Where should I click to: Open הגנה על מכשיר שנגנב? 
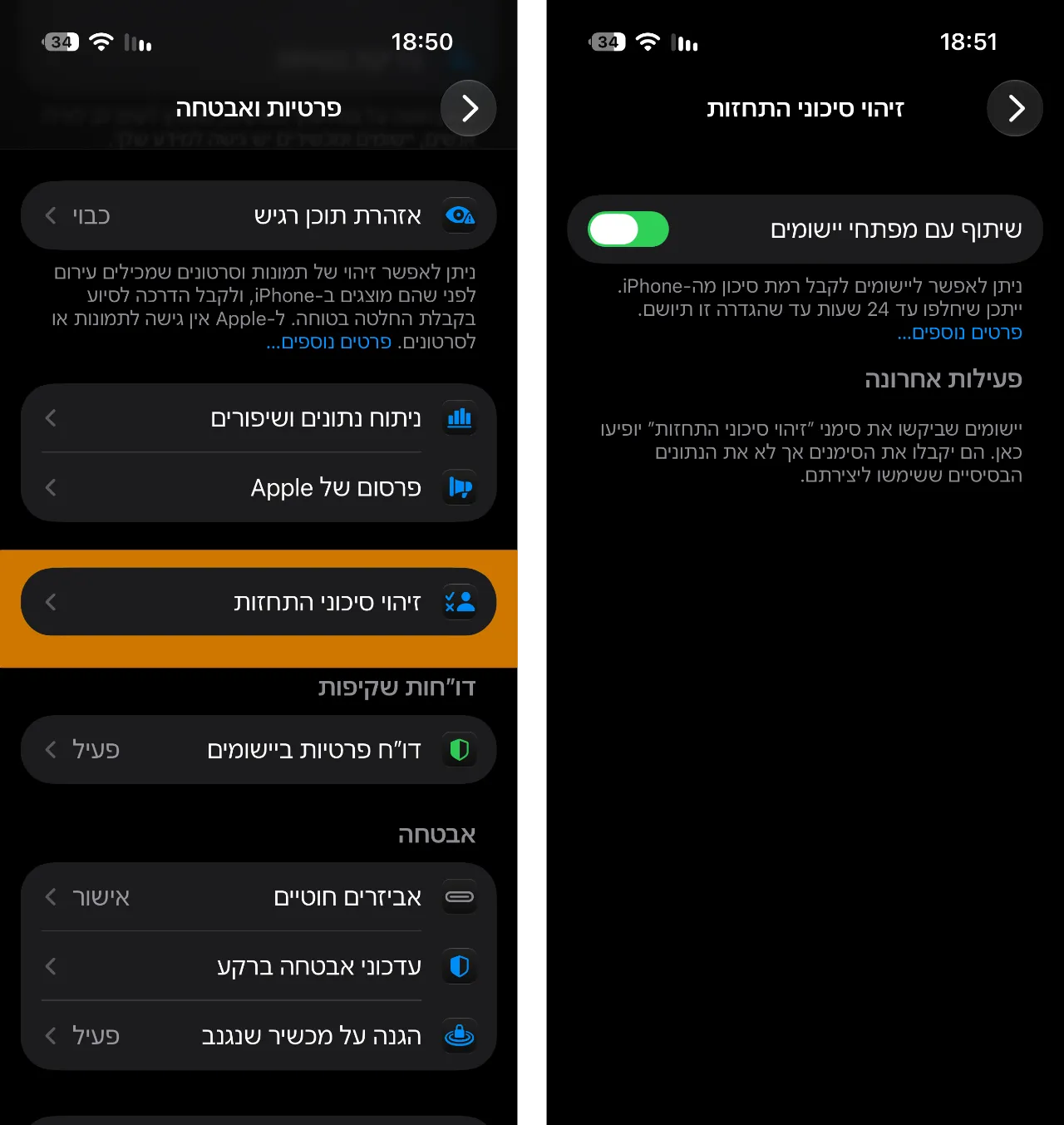(259, 1036)
